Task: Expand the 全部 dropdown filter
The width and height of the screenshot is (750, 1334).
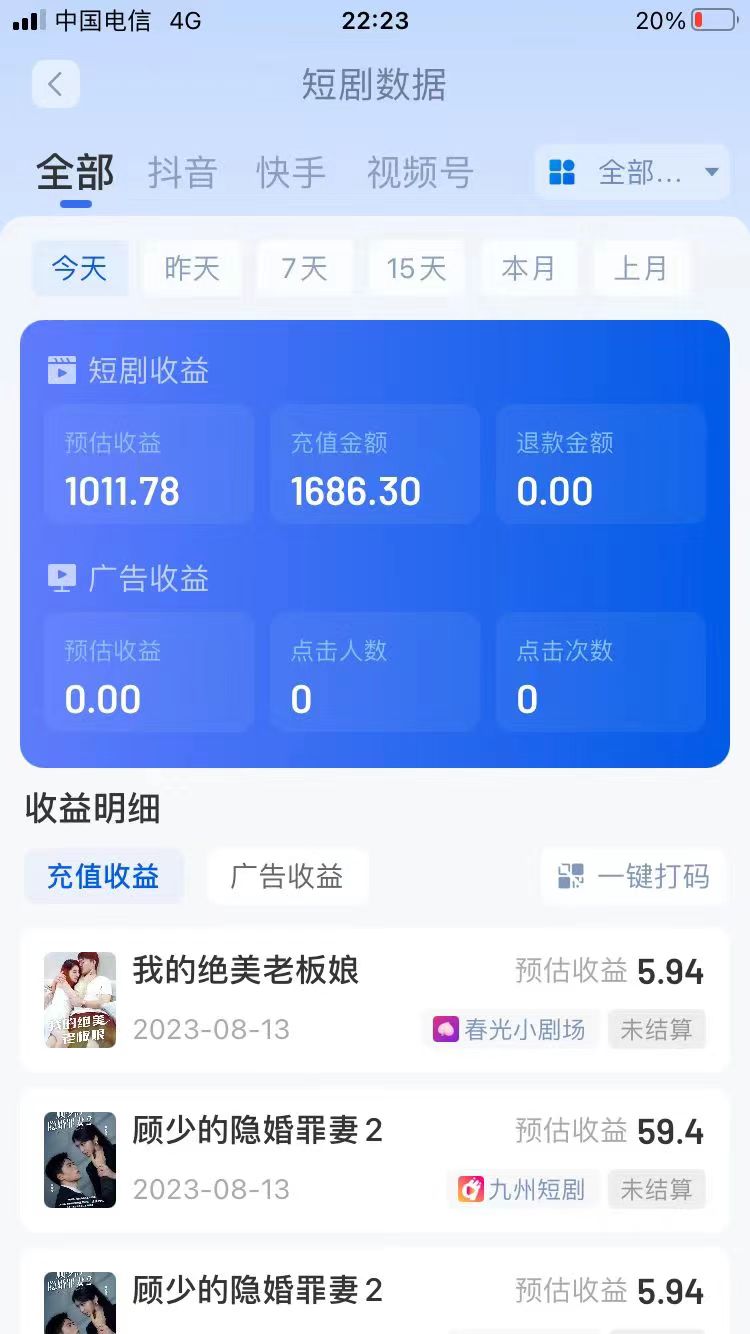Action: pyautogui.click(x=633, y=173)
